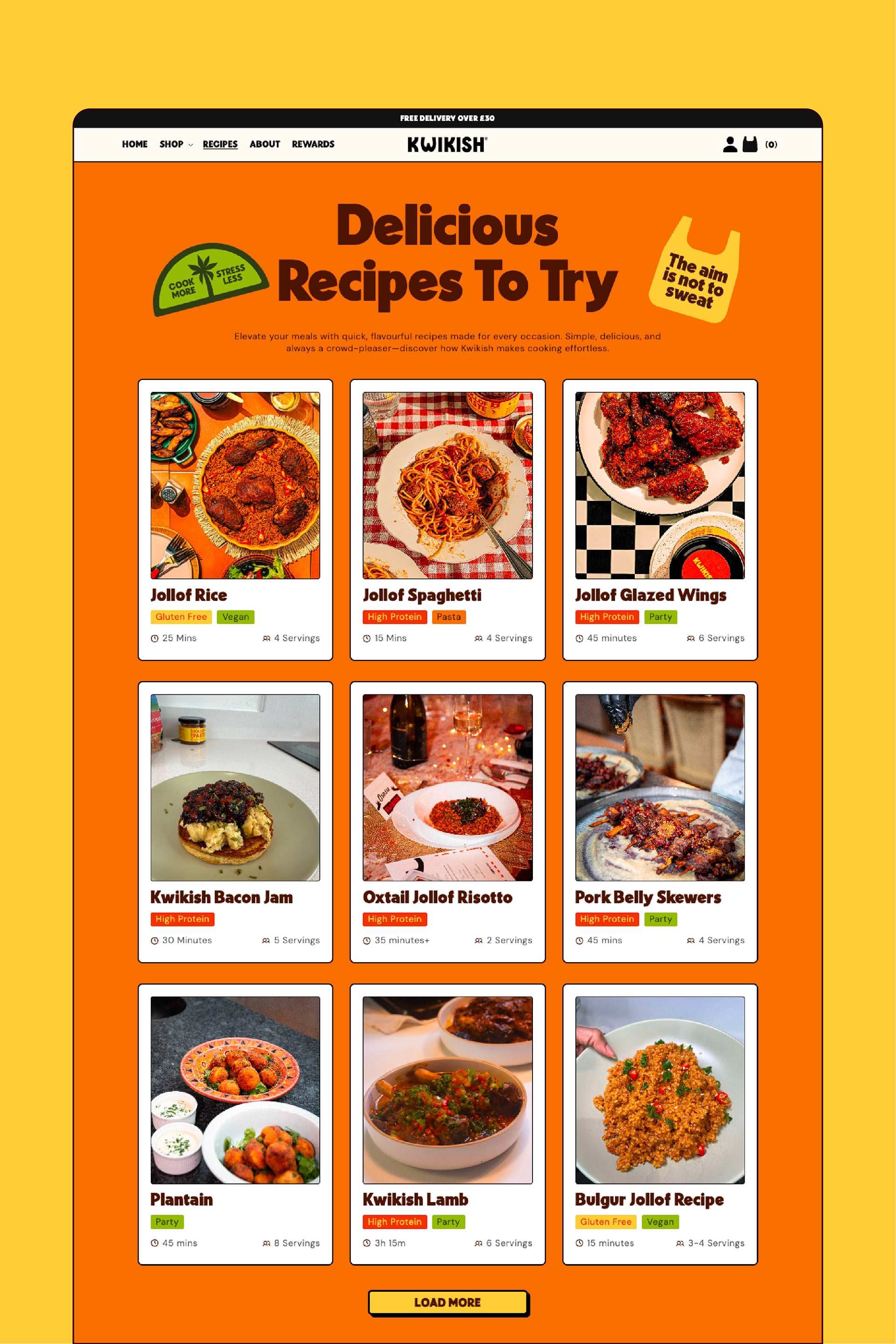896x1344 pixels.
Task: Open the account profile icon
Action: click(x=730, y=144)
